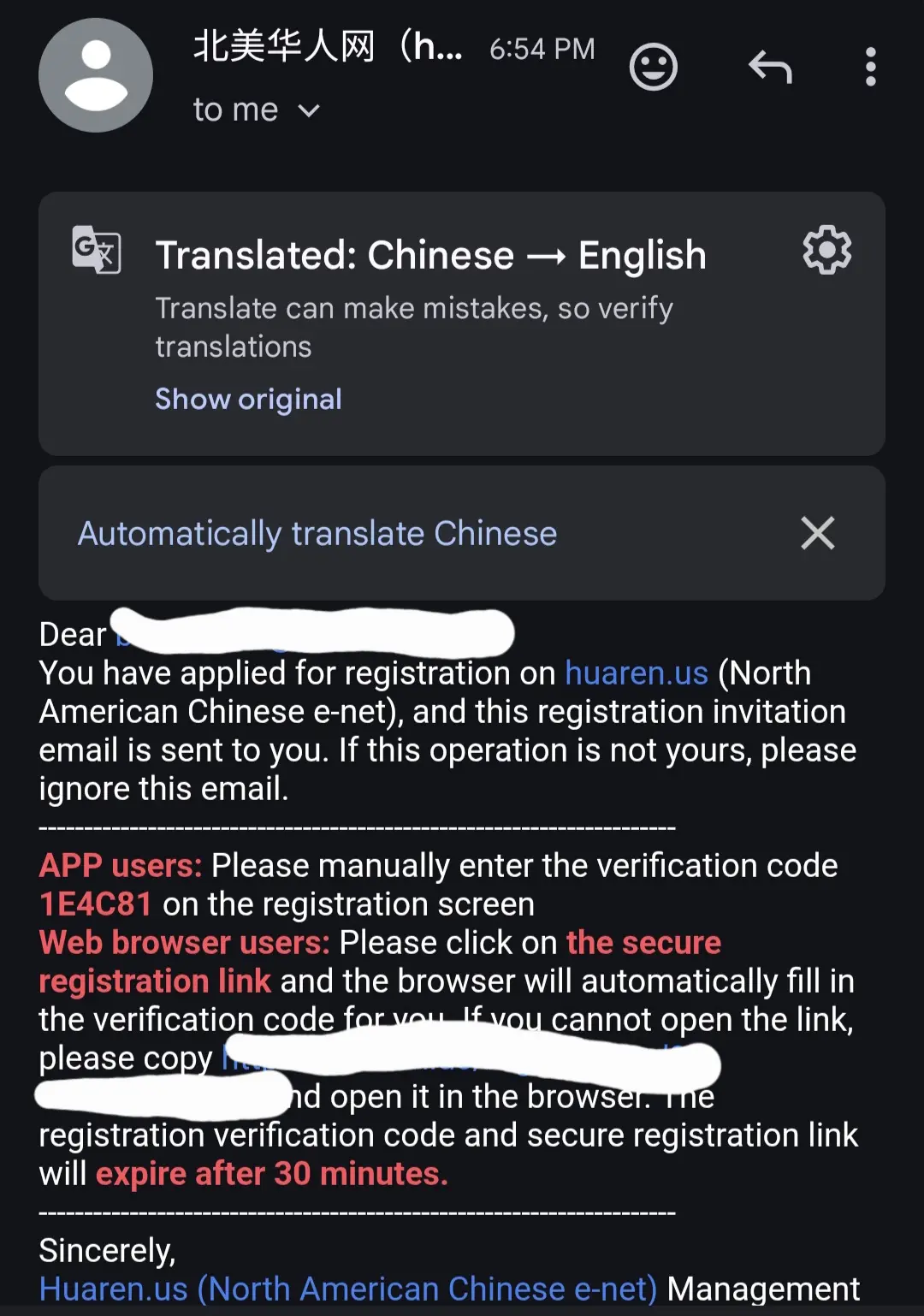Tap Show original to view Chinese text
924x1316 pixels.
click(248, 399)
